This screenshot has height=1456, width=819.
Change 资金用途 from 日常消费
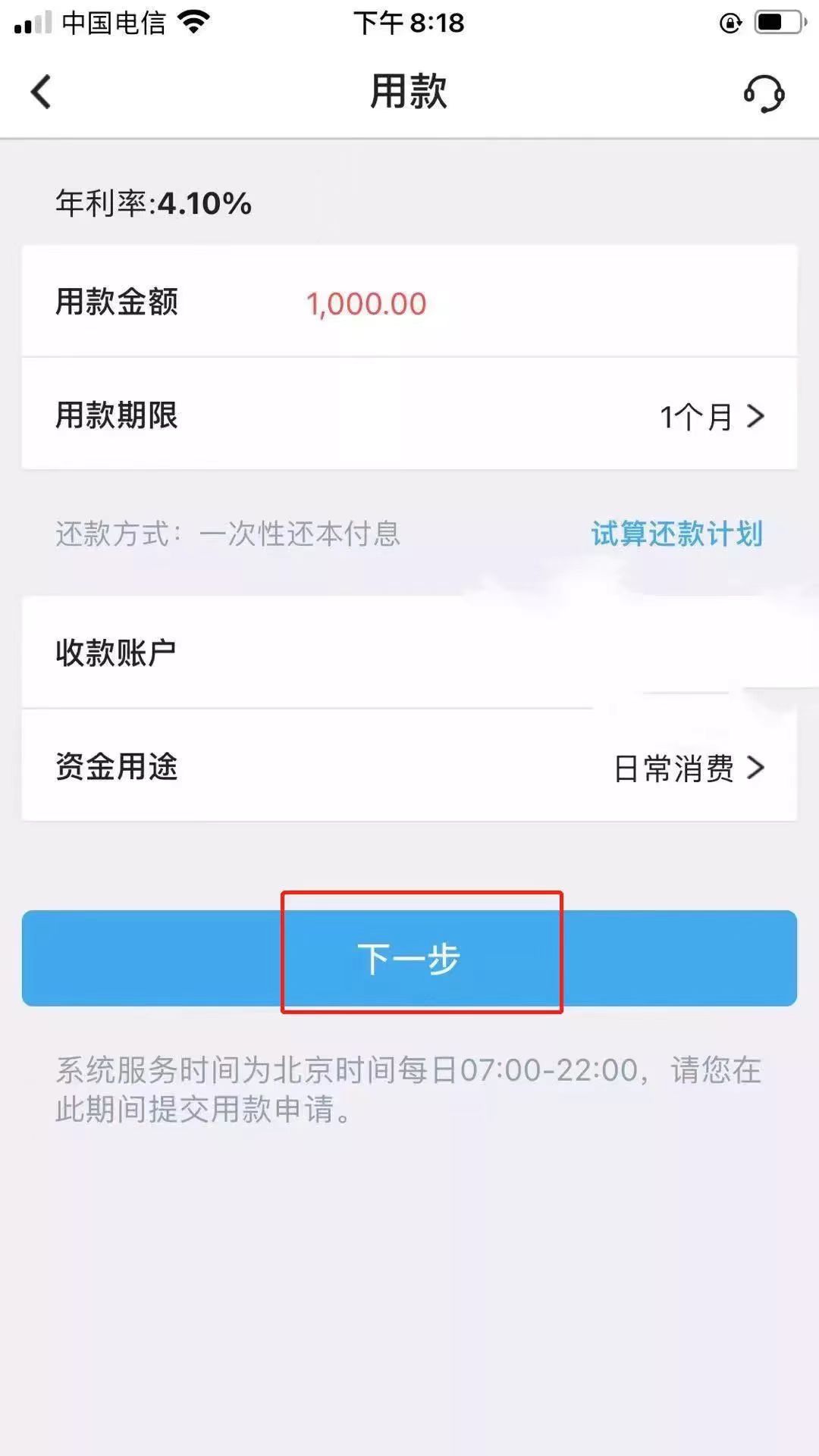tap(688, 768)
